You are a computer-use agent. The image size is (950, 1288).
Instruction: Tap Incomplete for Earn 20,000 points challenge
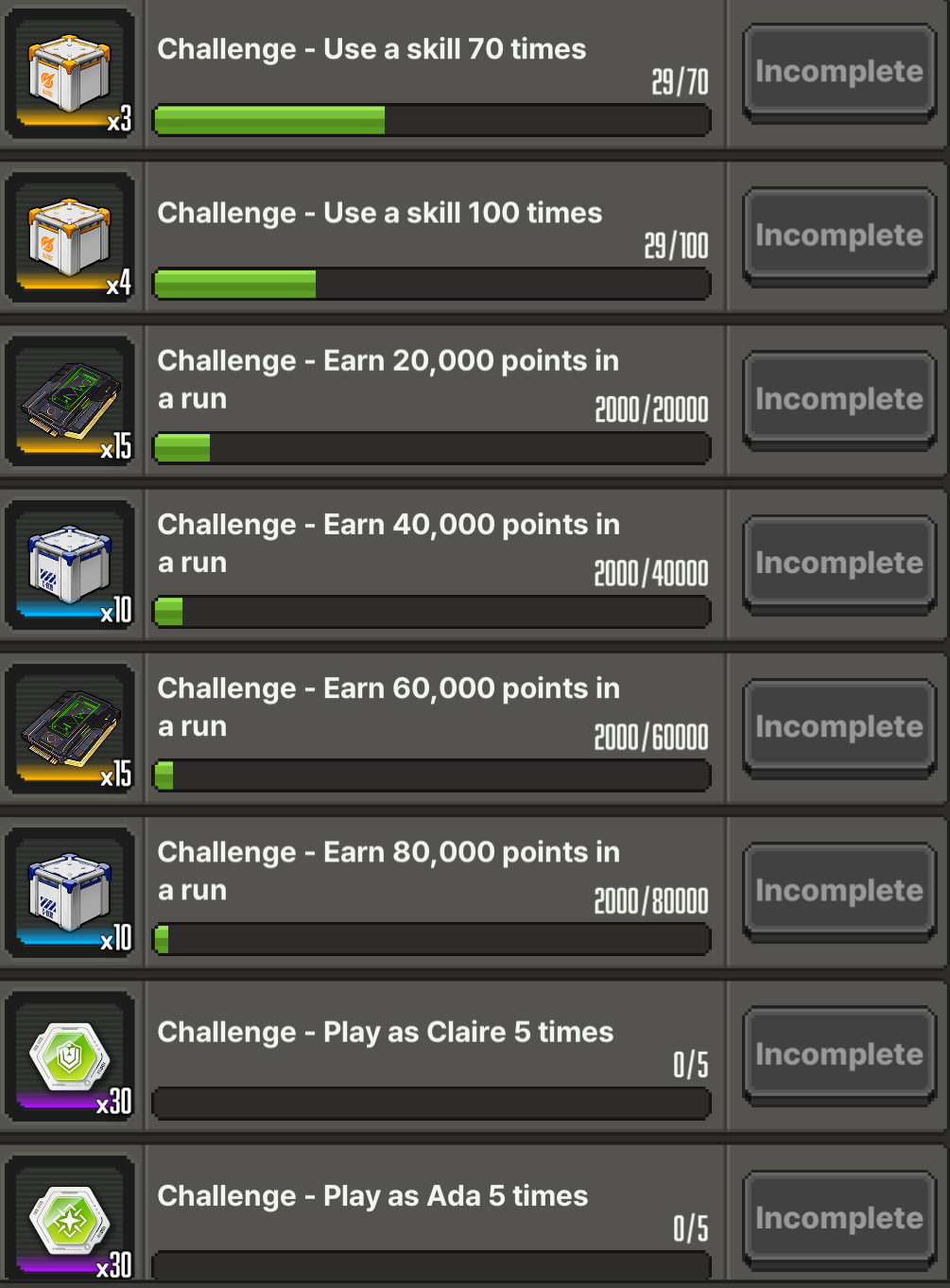point(838,399)
